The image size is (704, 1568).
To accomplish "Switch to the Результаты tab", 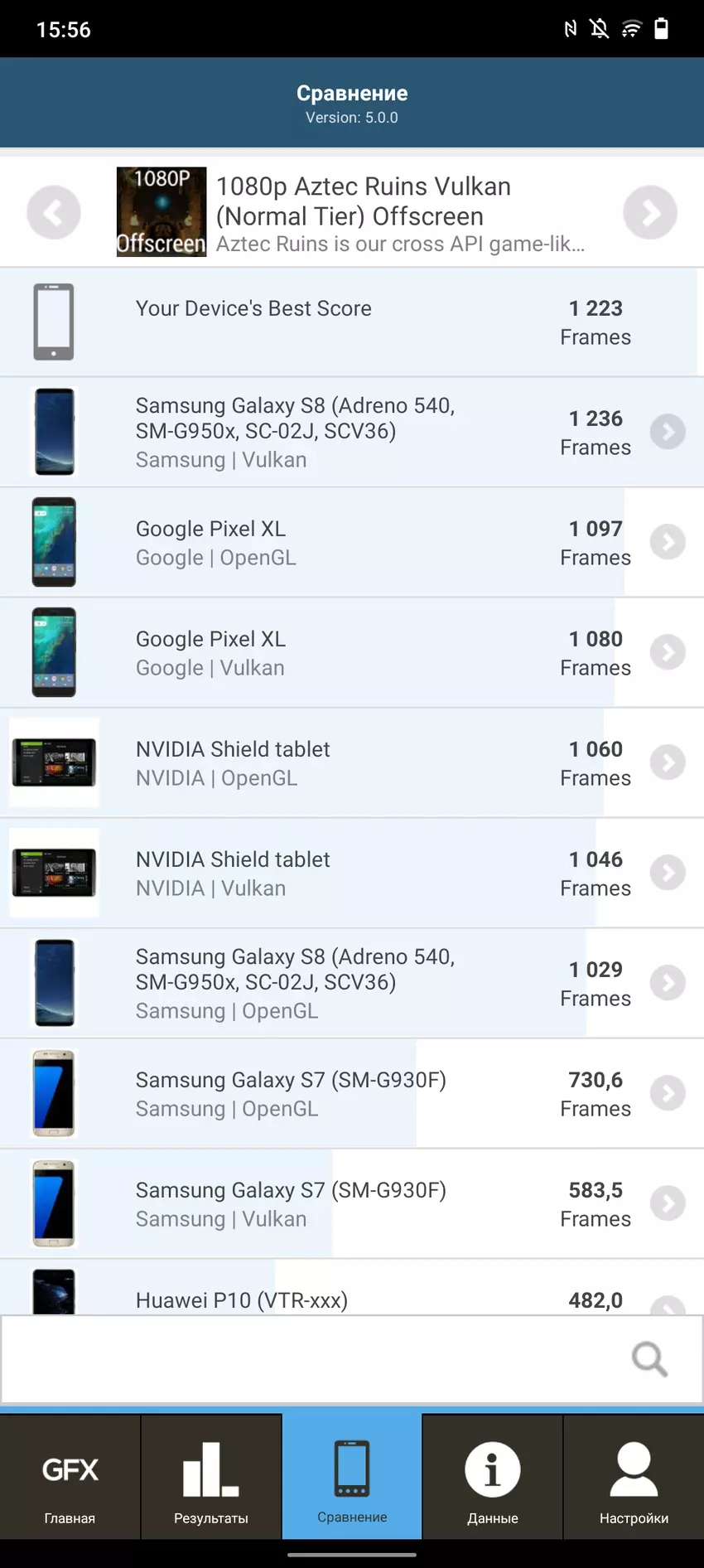I will 211,1479.
